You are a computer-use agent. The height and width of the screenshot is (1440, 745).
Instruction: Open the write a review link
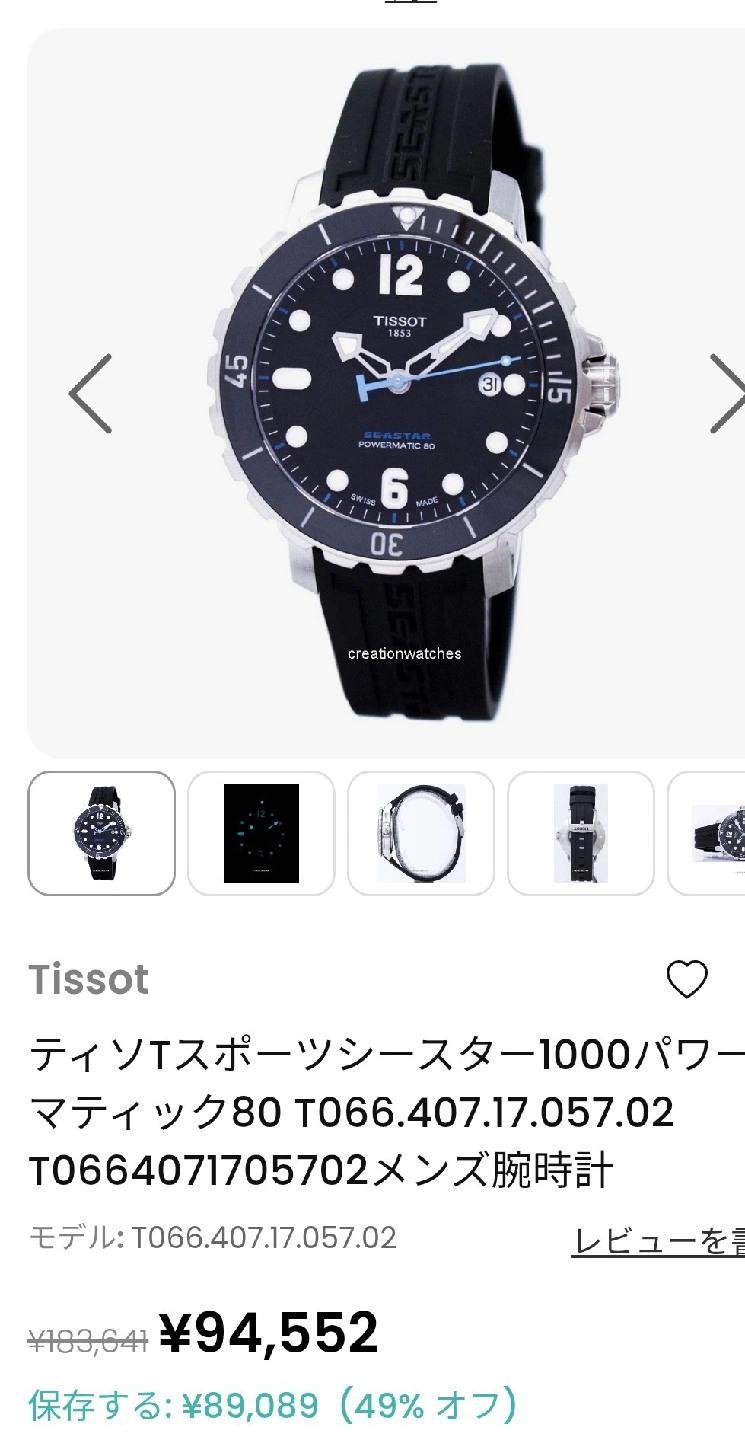[x=658, y=1241]
